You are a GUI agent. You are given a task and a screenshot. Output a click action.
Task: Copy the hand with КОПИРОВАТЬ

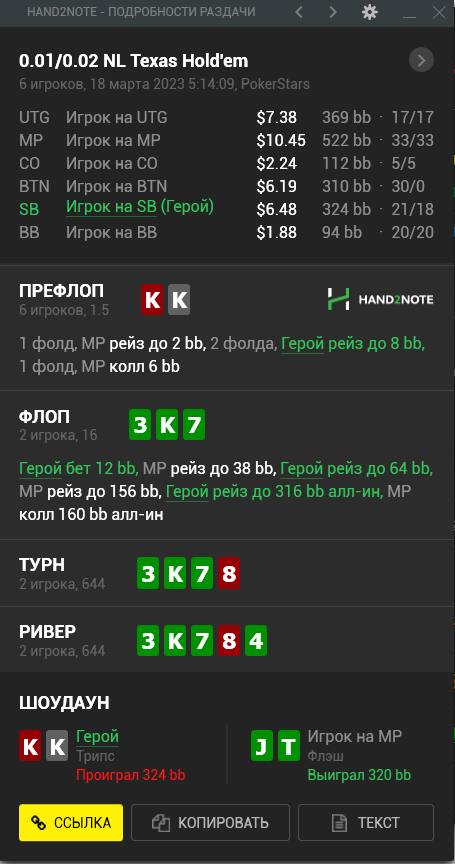(x=210, y=823)
